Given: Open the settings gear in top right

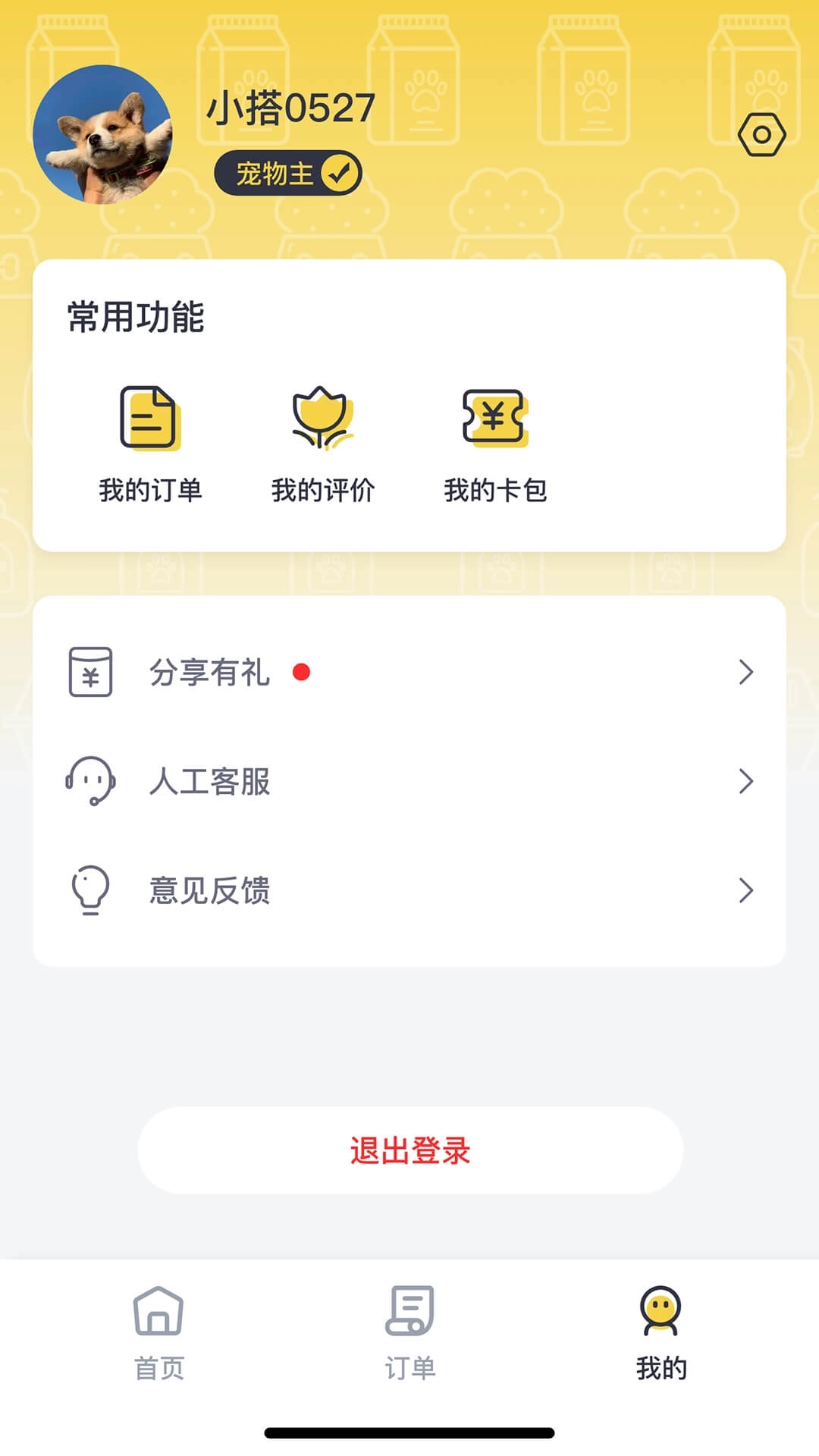Looking at the screenshot, I should tap(762, 133).
